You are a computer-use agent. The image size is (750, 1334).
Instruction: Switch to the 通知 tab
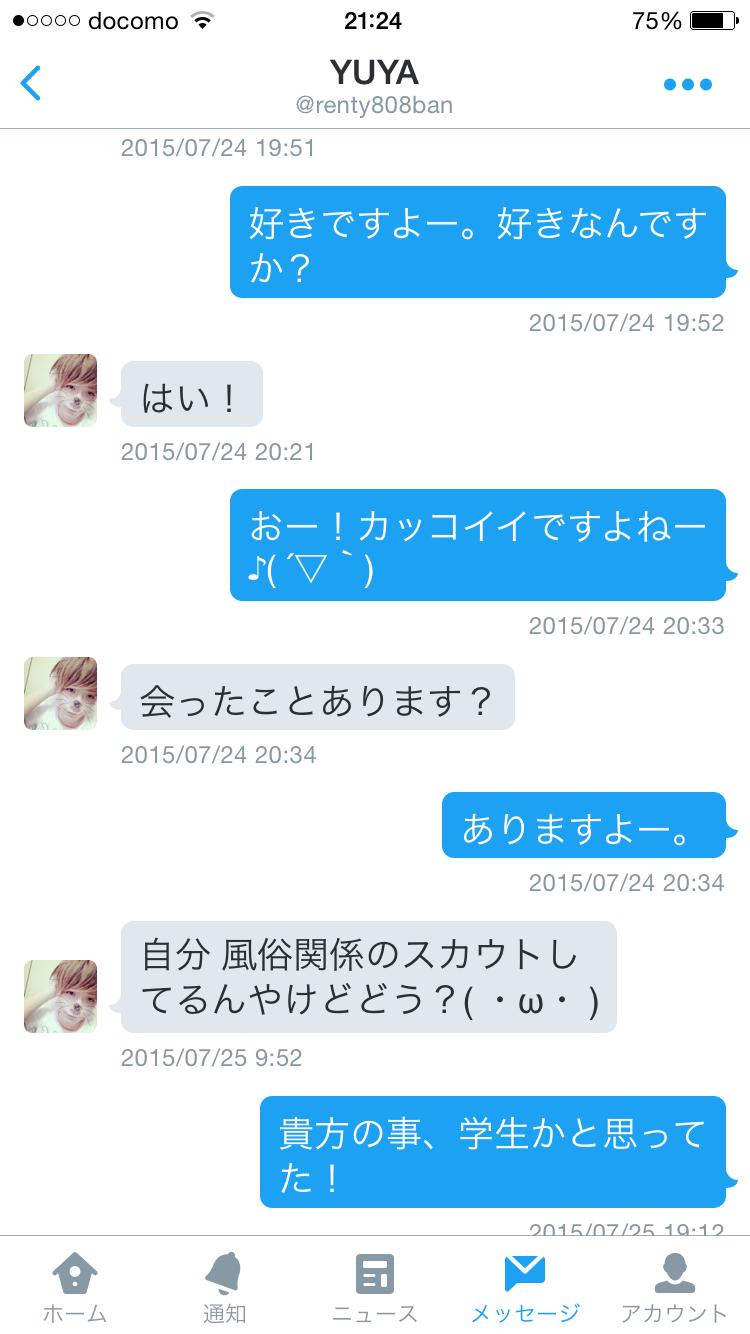[225, 1287]
